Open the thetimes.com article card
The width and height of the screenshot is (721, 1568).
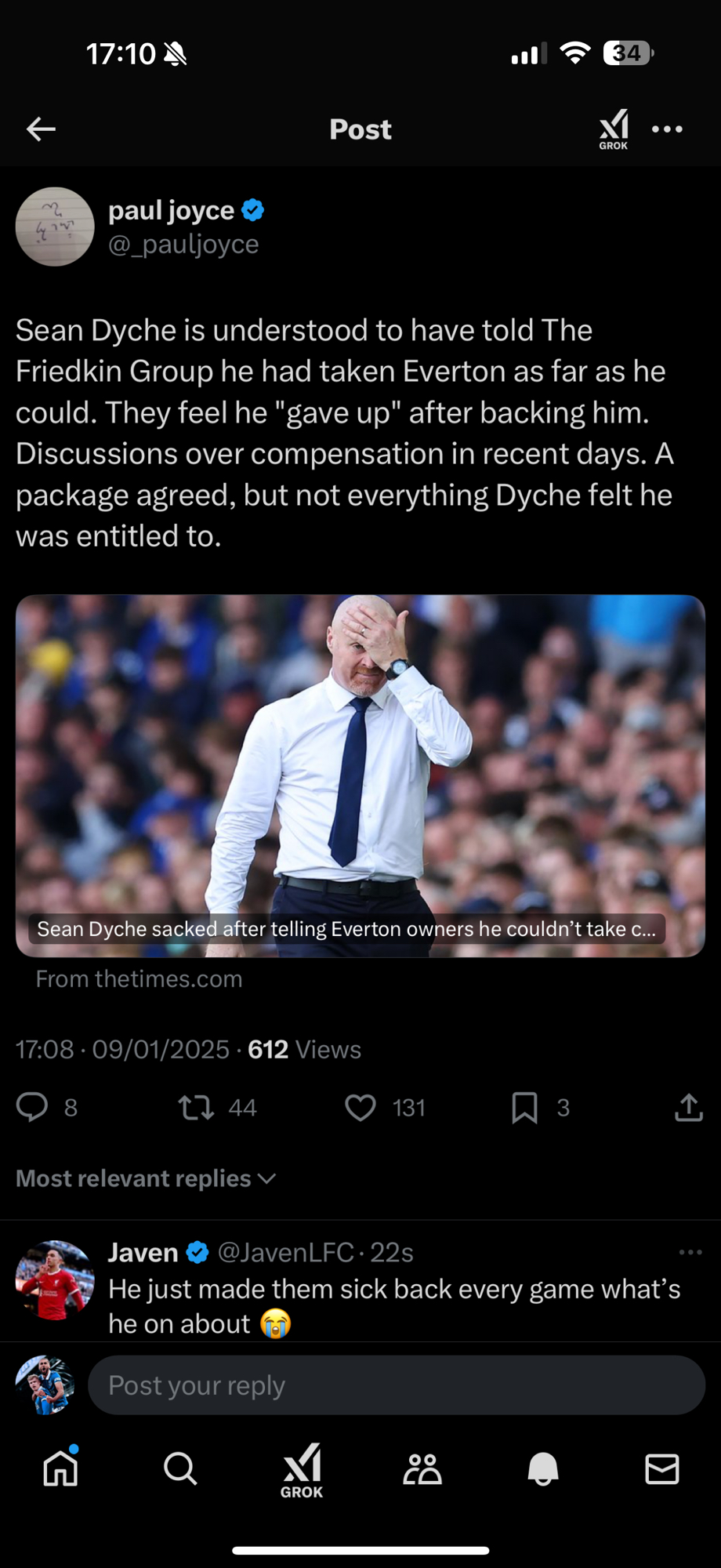click(360, 776)
